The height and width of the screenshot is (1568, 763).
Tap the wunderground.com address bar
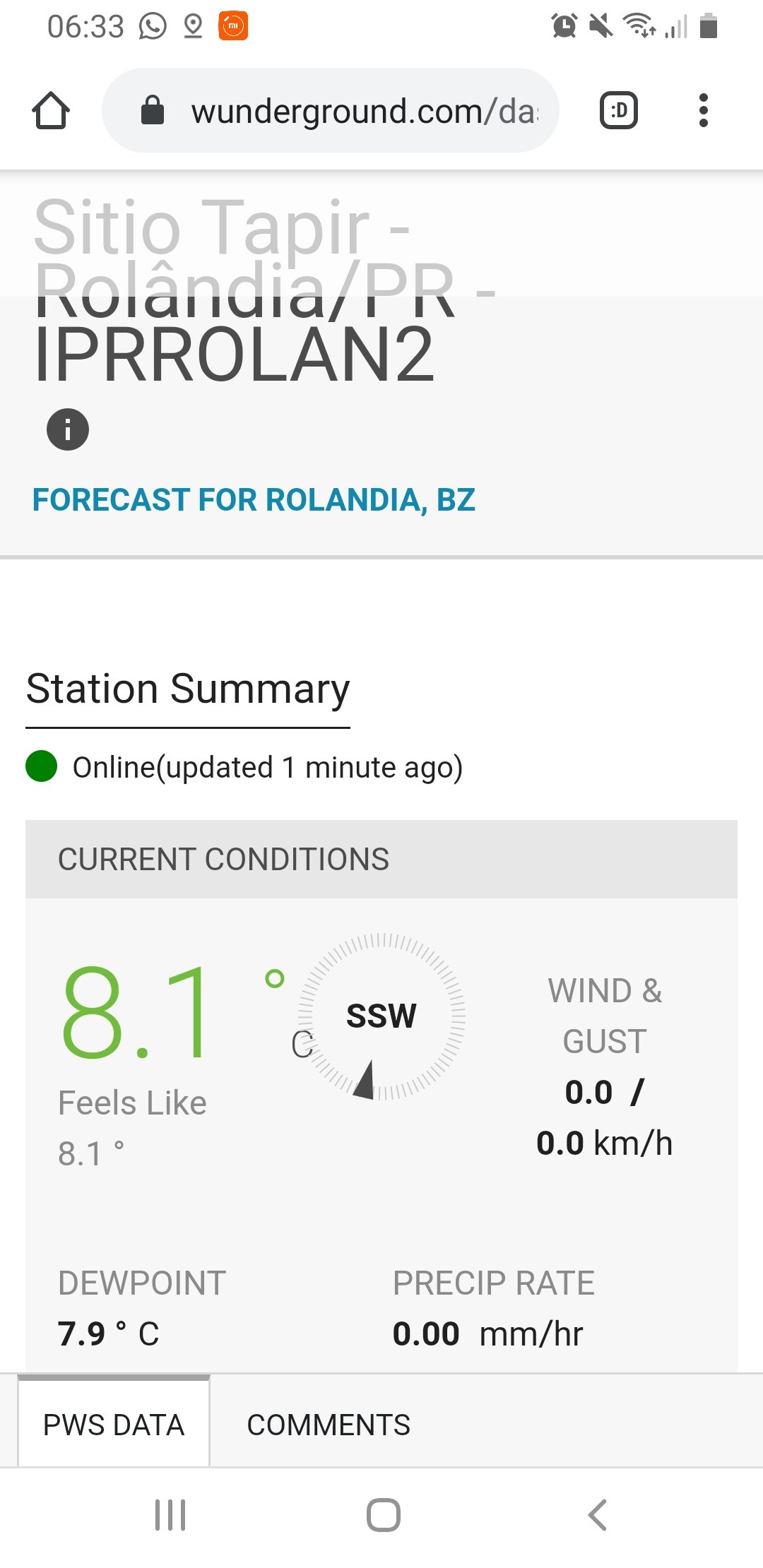331,111
